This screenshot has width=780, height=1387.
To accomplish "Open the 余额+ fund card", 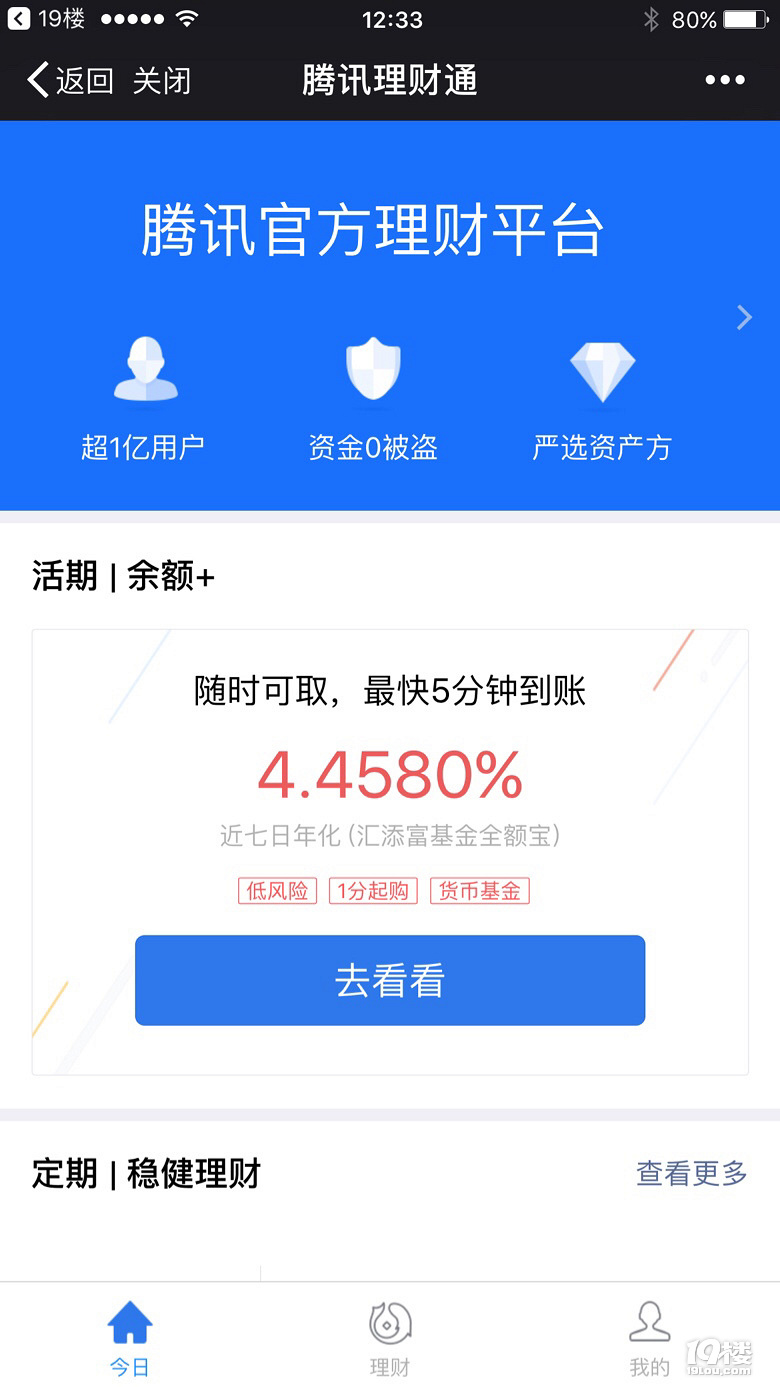I will [390, 852].
